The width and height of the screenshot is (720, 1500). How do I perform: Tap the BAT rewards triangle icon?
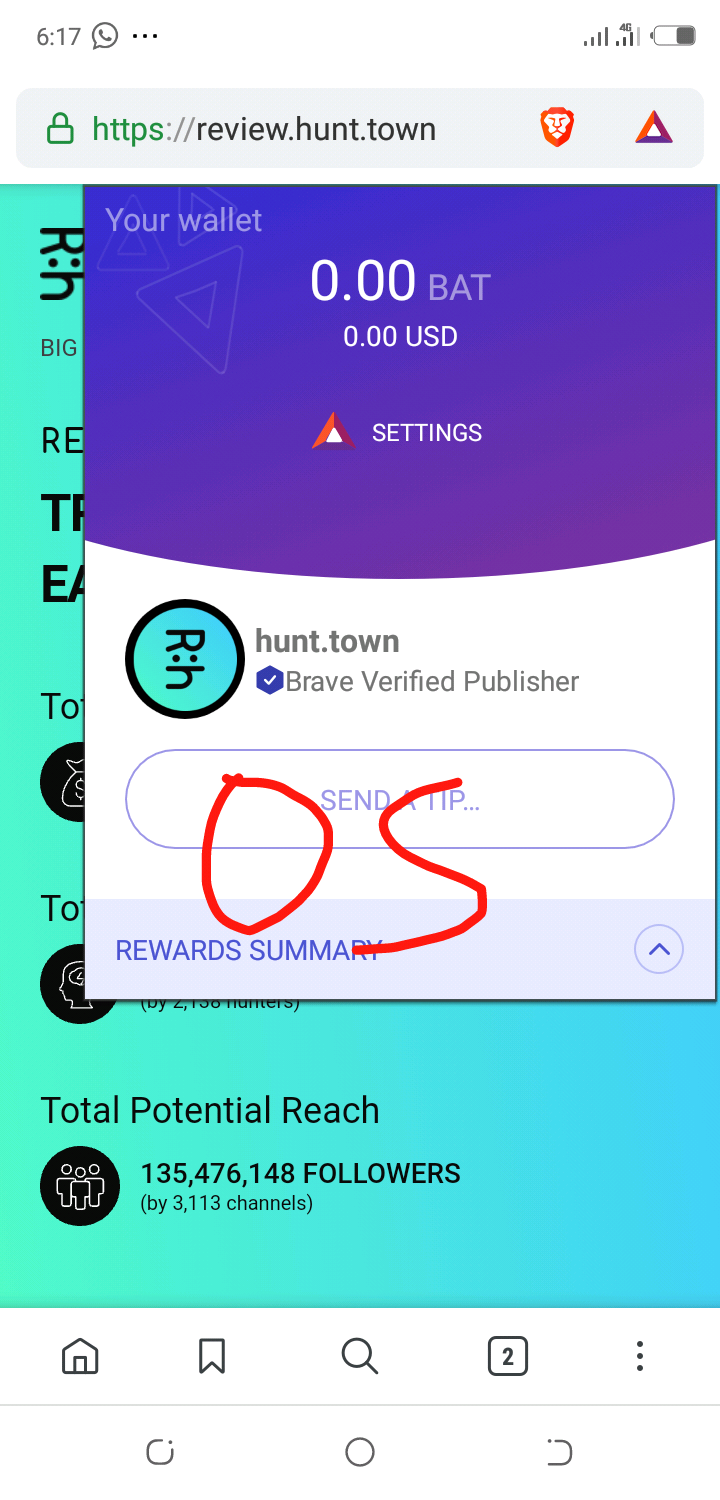coord(654,128)
